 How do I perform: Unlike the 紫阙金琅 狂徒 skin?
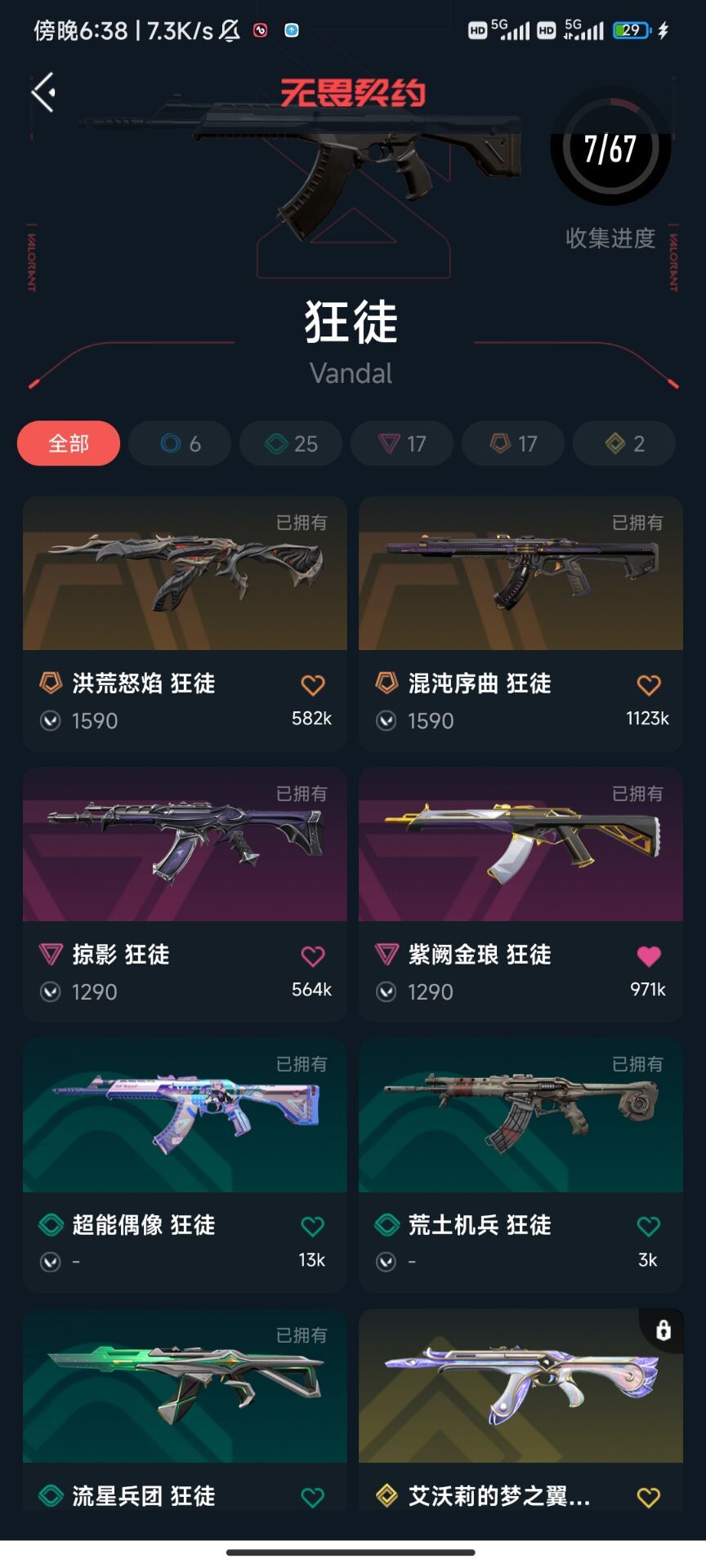pos(649,955)
